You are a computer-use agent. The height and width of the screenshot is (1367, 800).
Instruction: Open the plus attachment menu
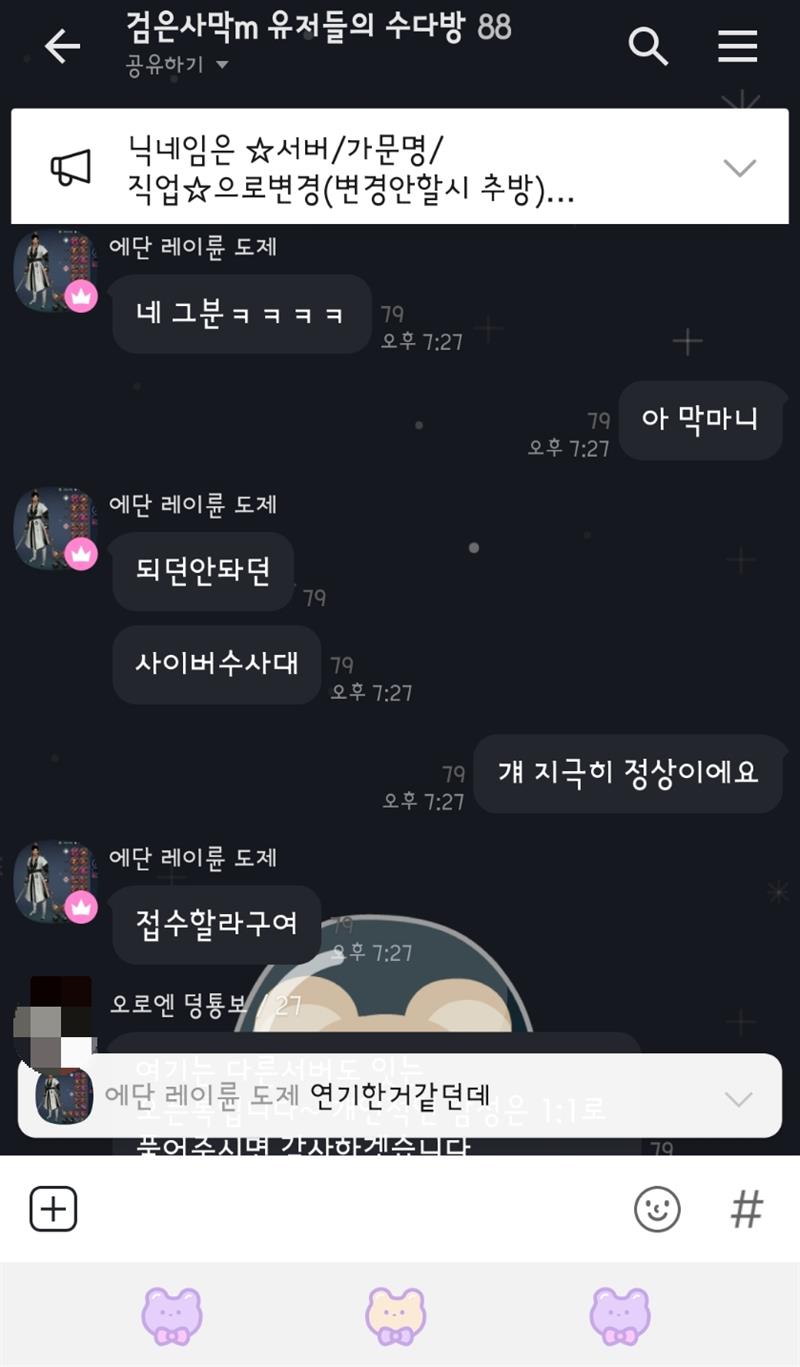(x=53, y=1209)
